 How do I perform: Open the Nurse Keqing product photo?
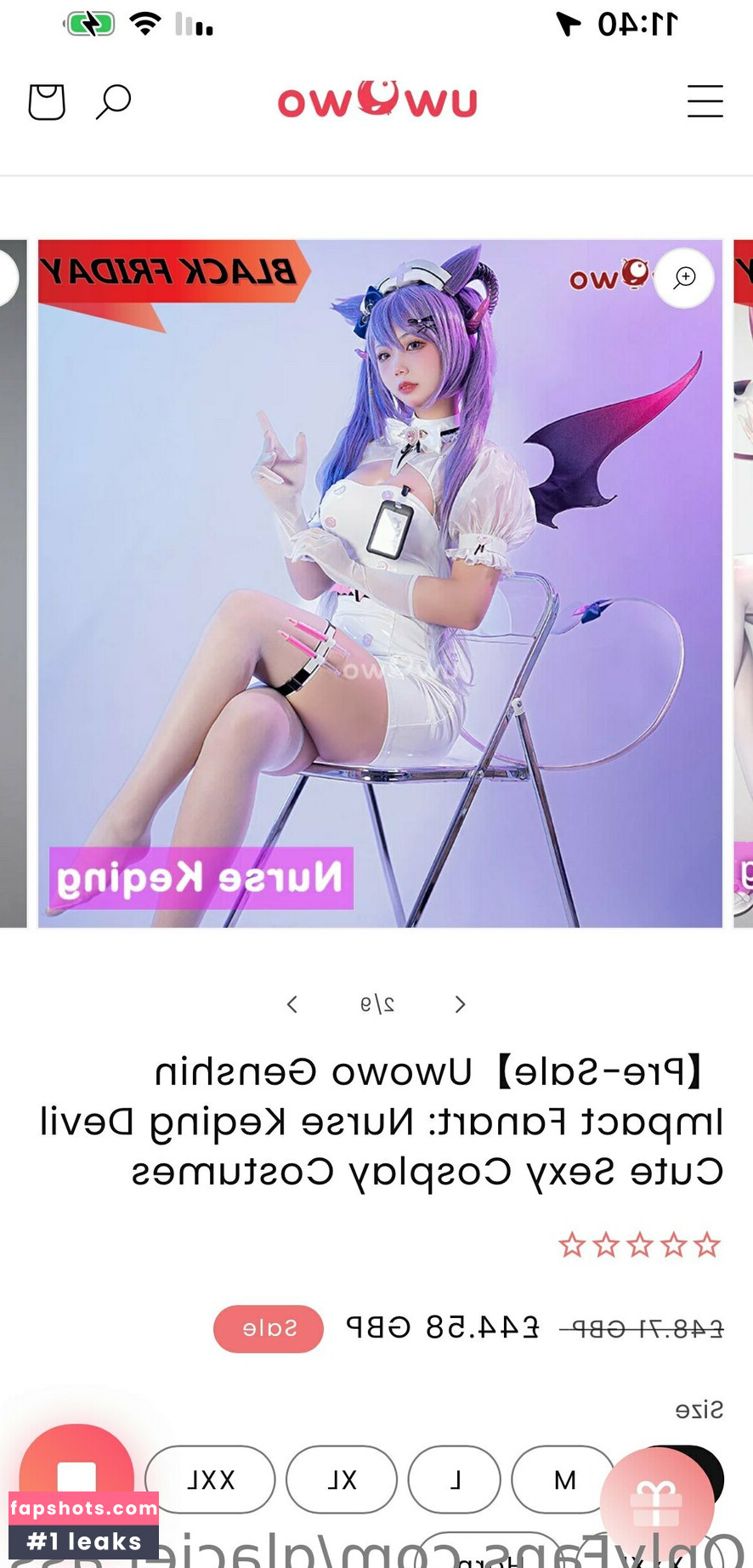click(x=380, y=583)
